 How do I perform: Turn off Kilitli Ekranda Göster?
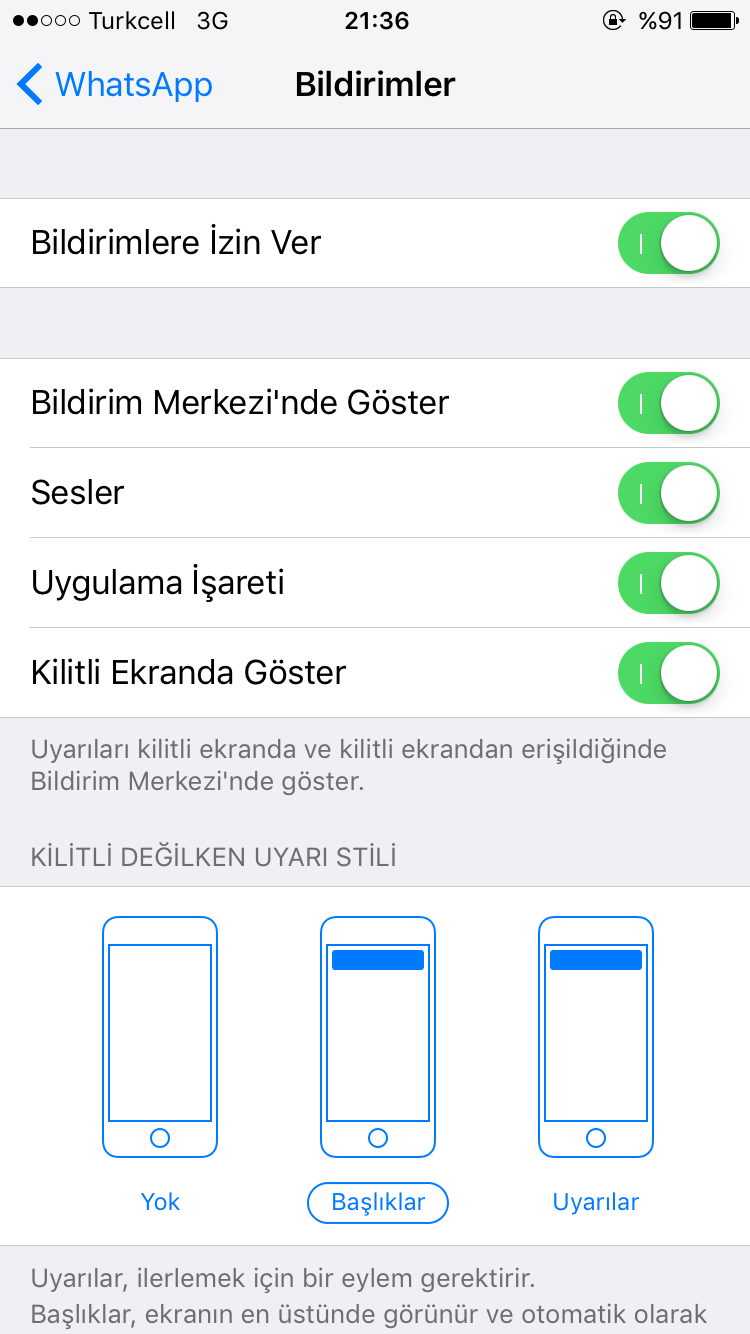[668, 673]
